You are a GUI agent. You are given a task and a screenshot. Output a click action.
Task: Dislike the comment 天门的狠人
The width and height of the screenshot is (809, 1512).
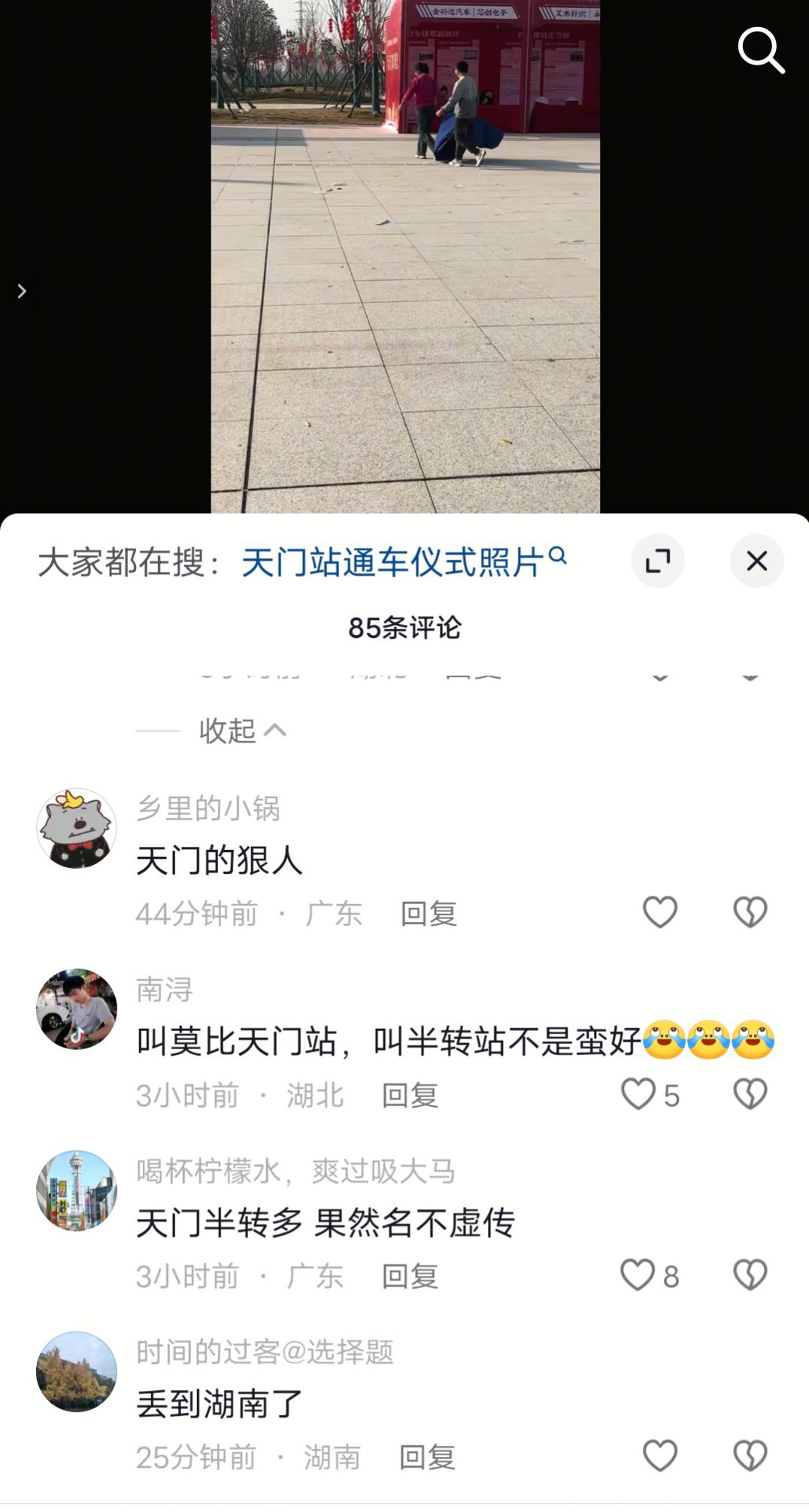750,912
